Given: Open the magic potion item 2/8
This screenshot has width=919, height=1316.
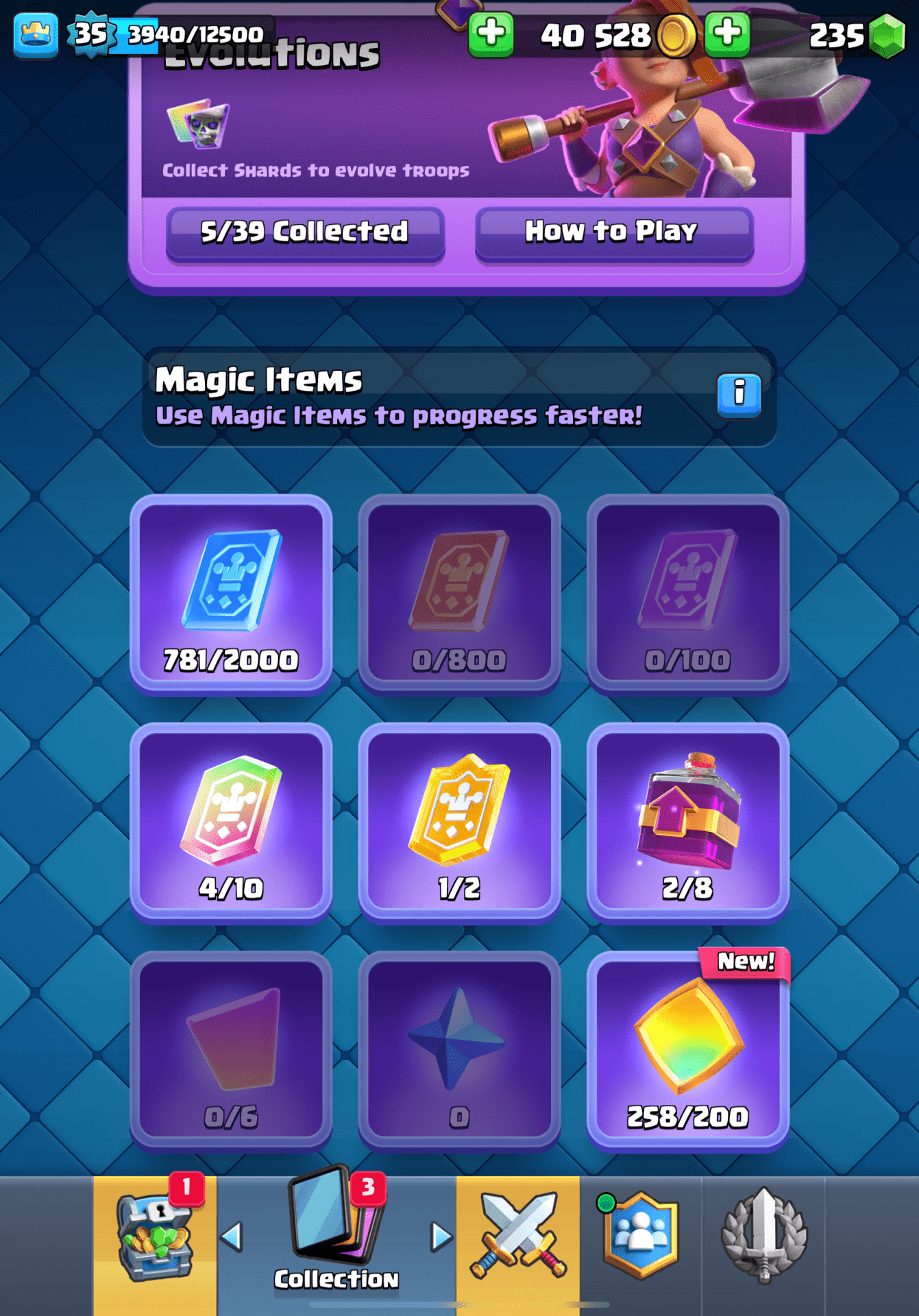Looking at the screenshot, I should 687,822.
